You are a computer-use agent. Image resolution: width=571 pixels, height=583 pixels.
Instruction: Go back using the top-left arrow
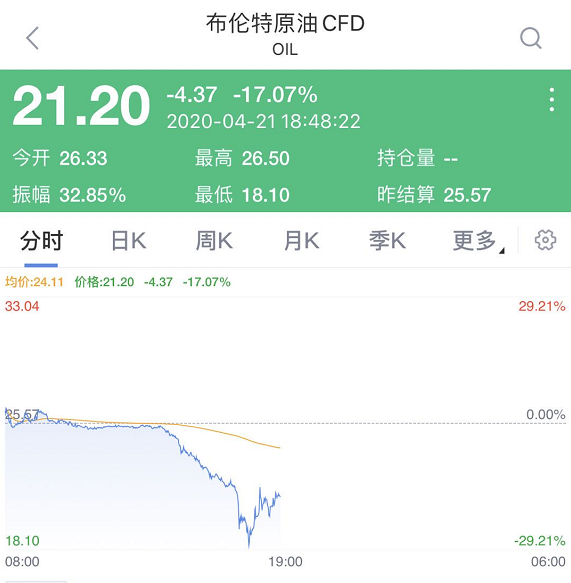click(32, 38)
